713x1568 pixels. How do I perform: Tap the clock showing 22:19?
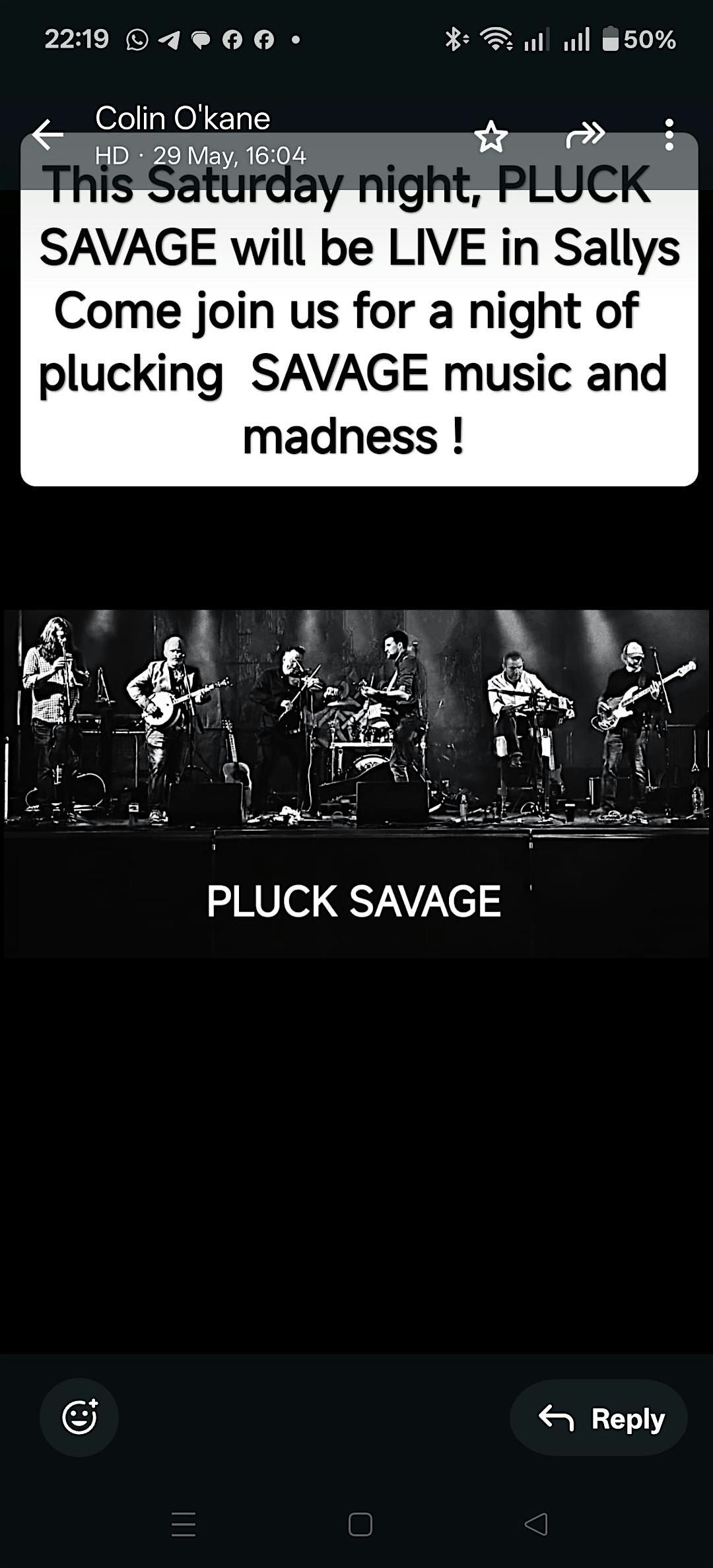[x=76, y=39]
